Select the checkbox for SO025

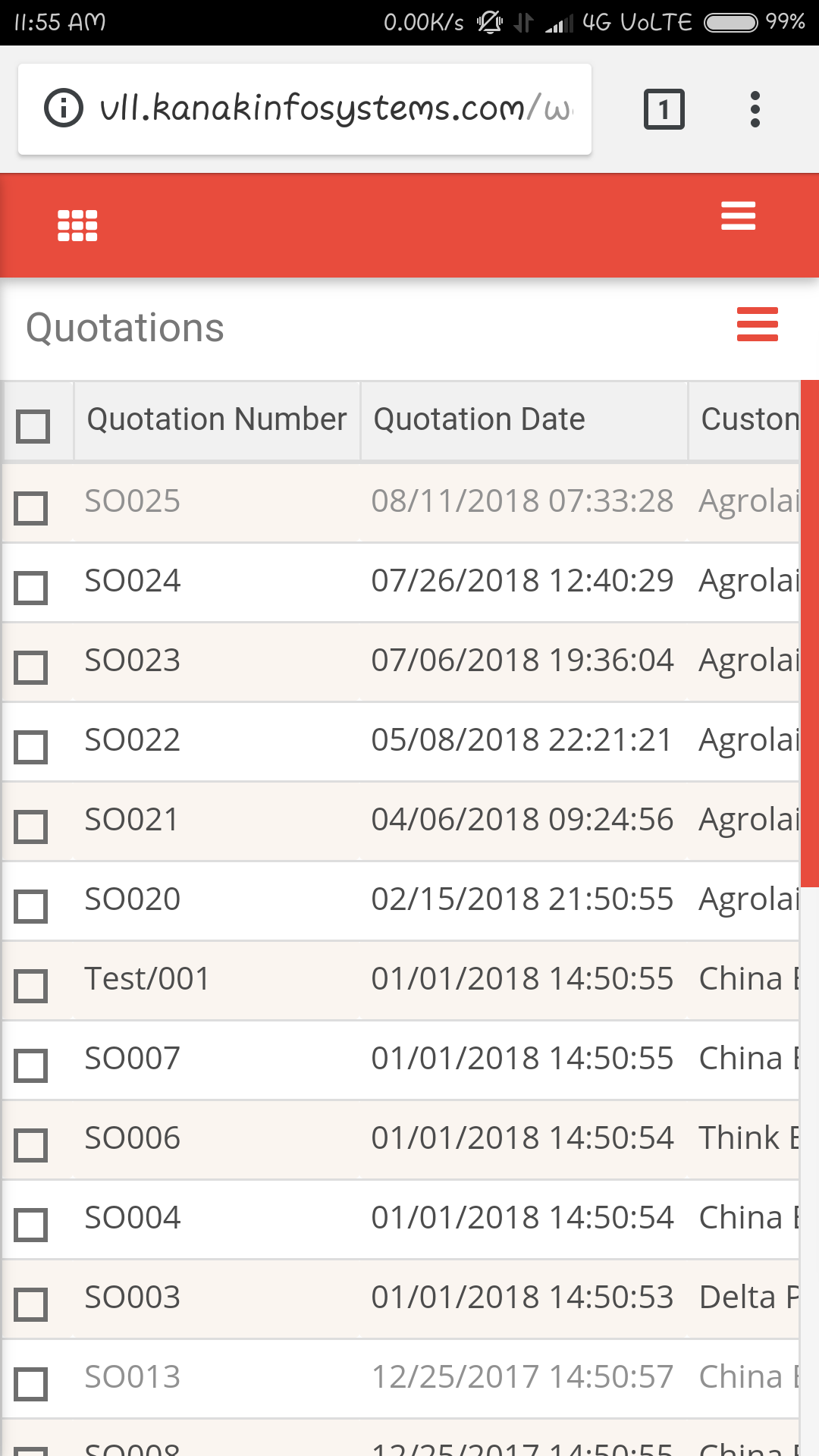[31, 508]
